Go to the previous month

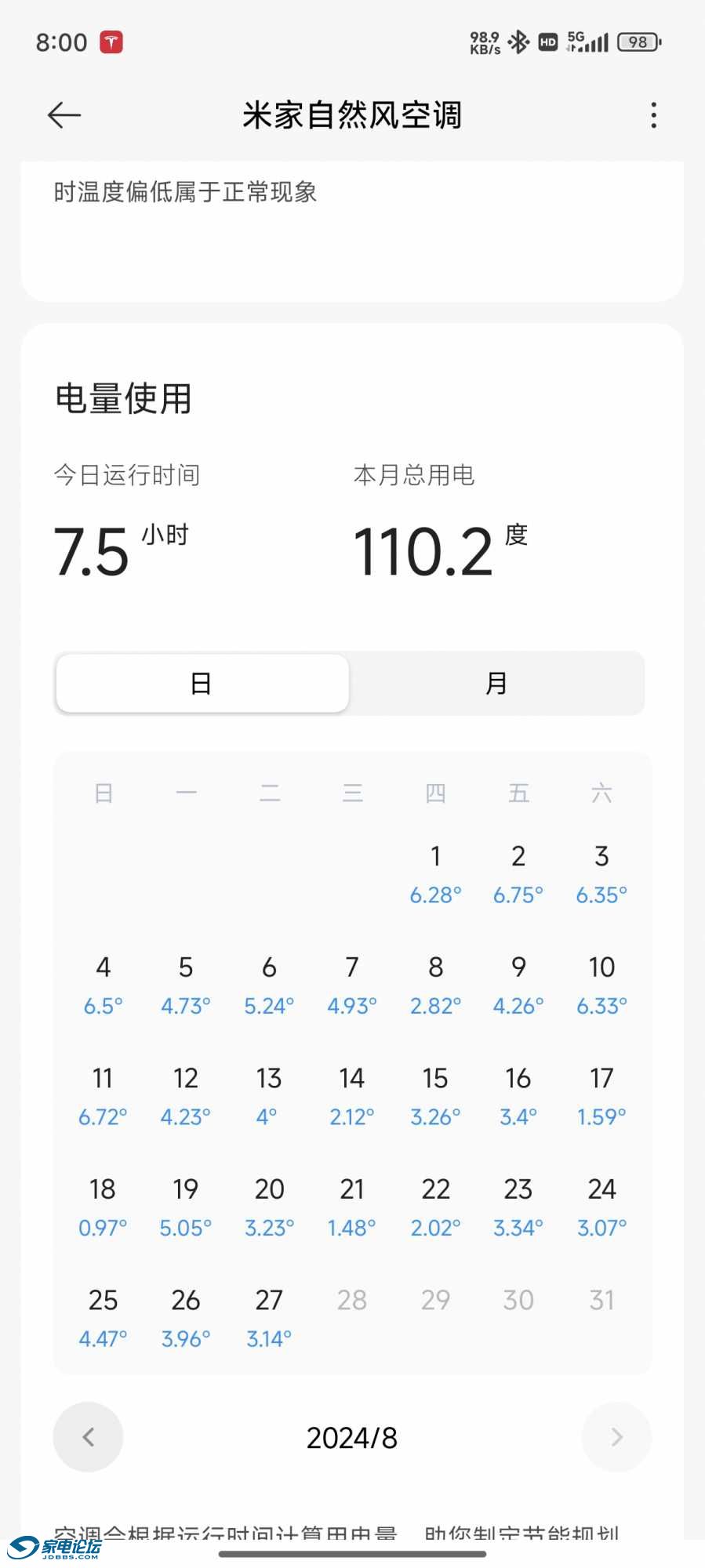click(88, 1437)
